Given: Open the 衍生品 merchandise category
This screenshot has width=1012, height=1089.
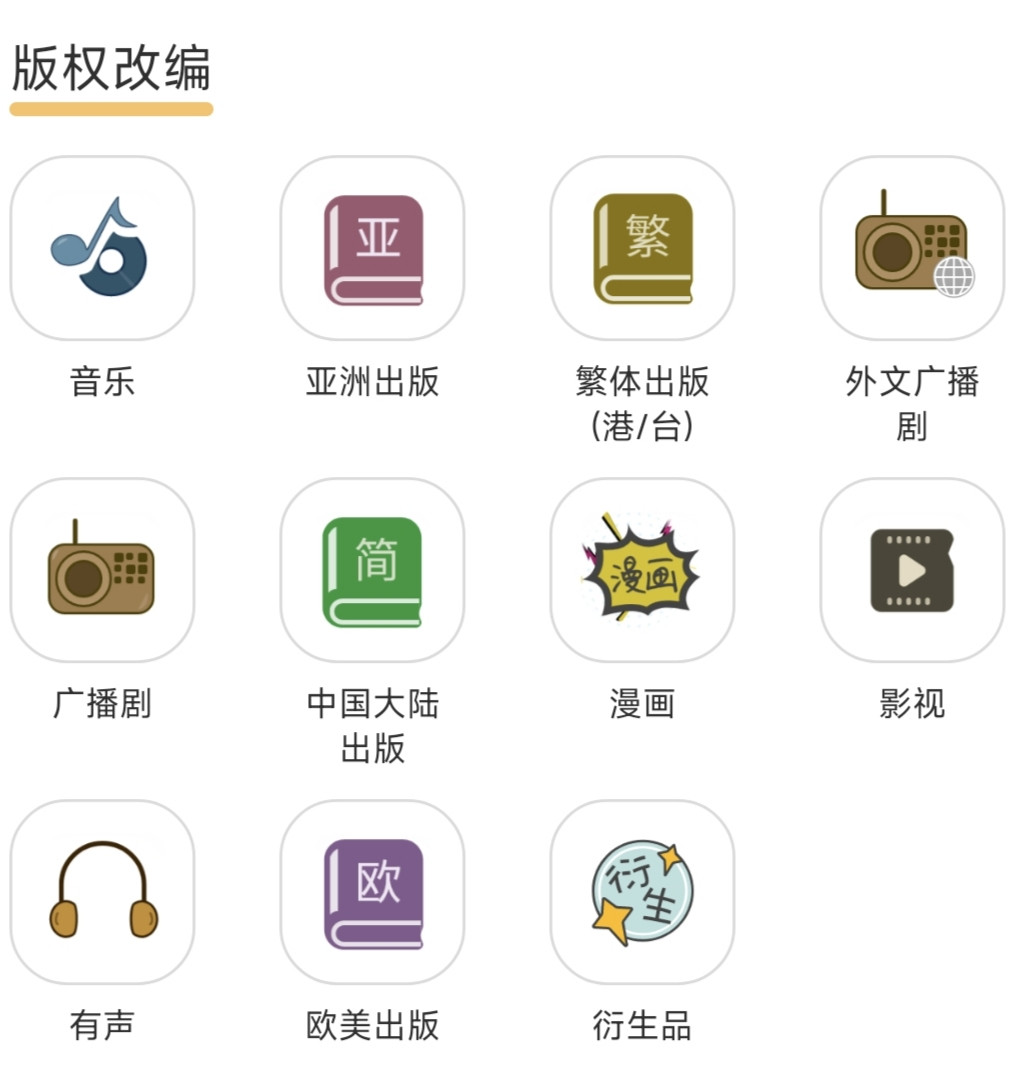Looking at the screenshot, I should 642,892.
